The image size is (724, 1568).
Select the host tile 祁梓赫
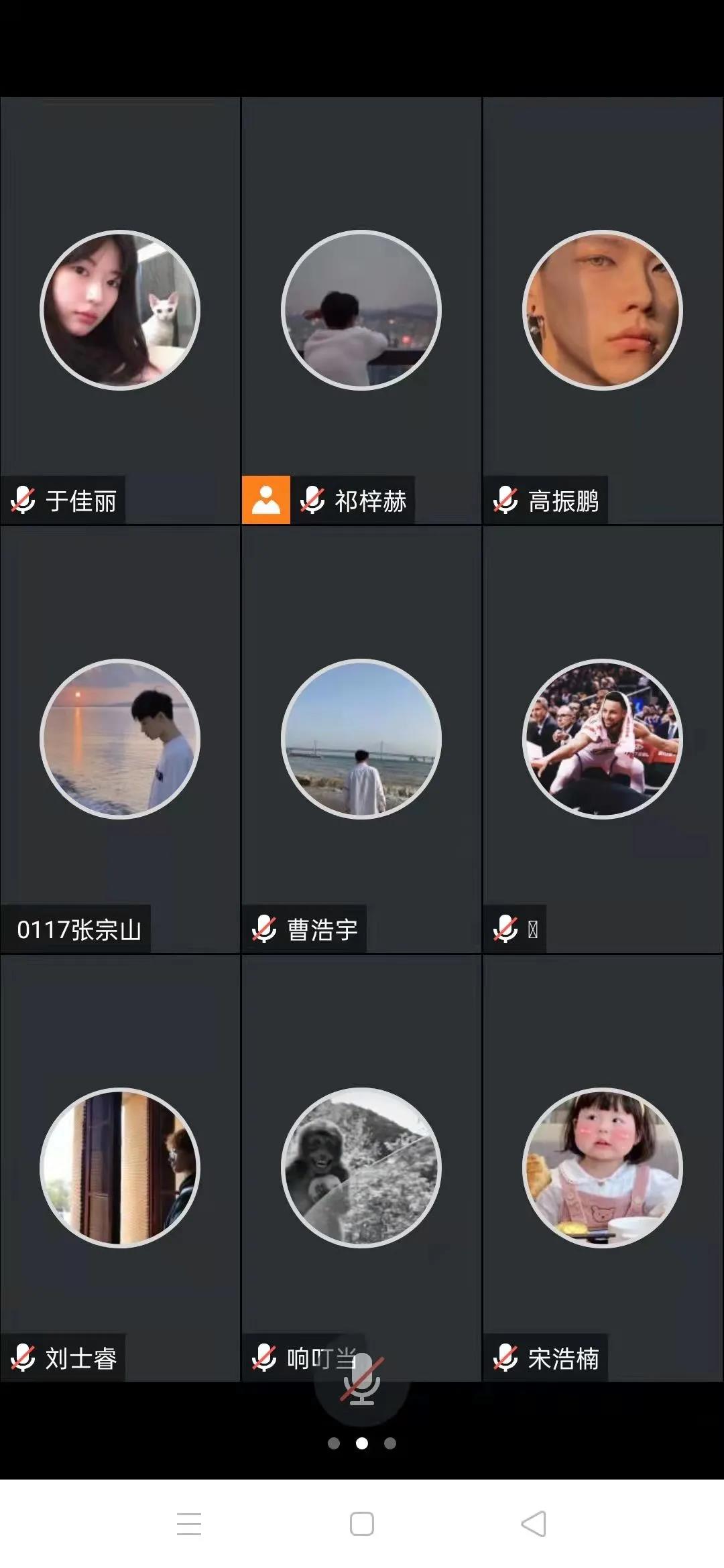point(361,310)
